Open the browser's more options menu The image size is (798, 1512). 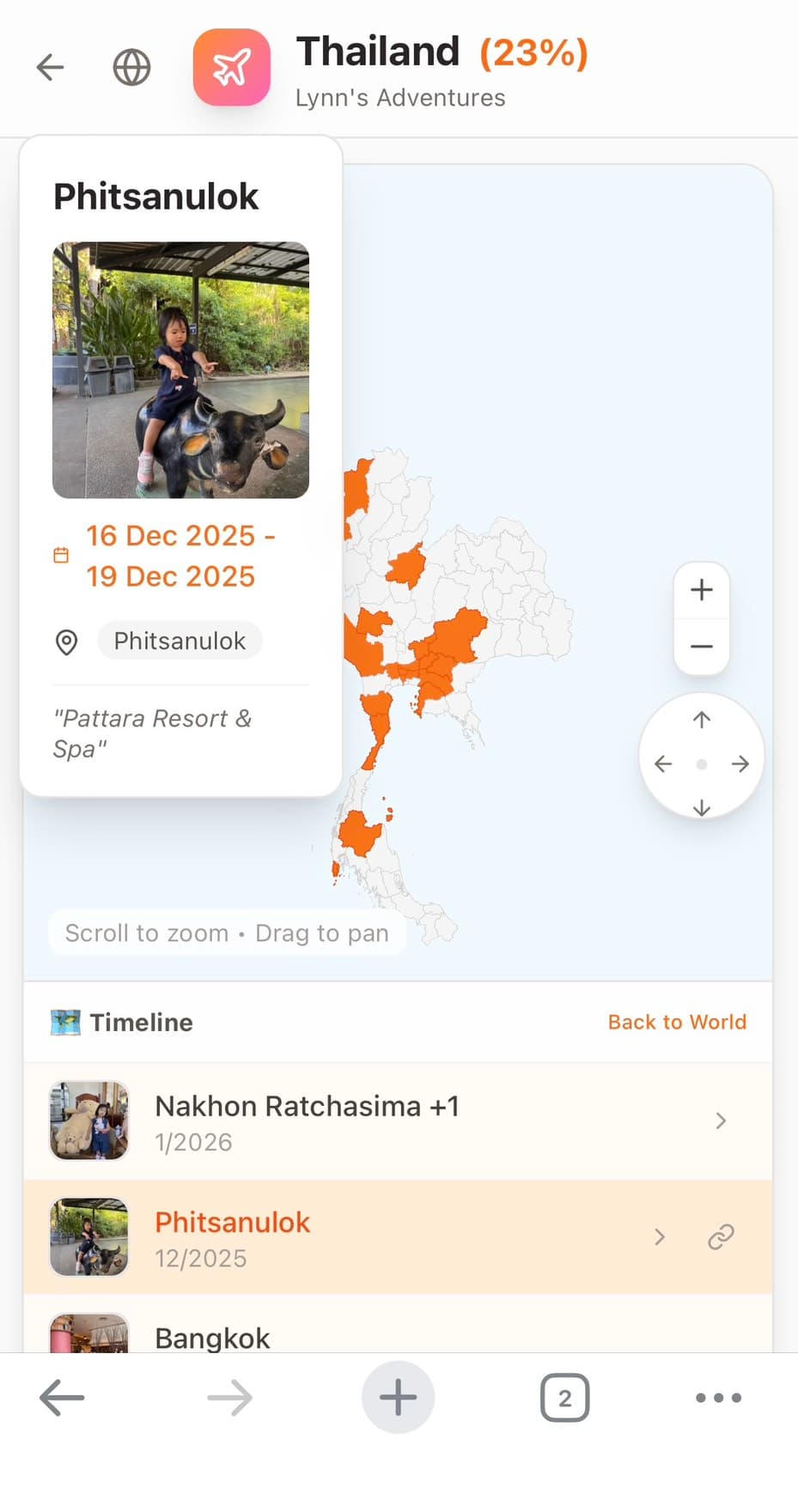pos(718,1398)
